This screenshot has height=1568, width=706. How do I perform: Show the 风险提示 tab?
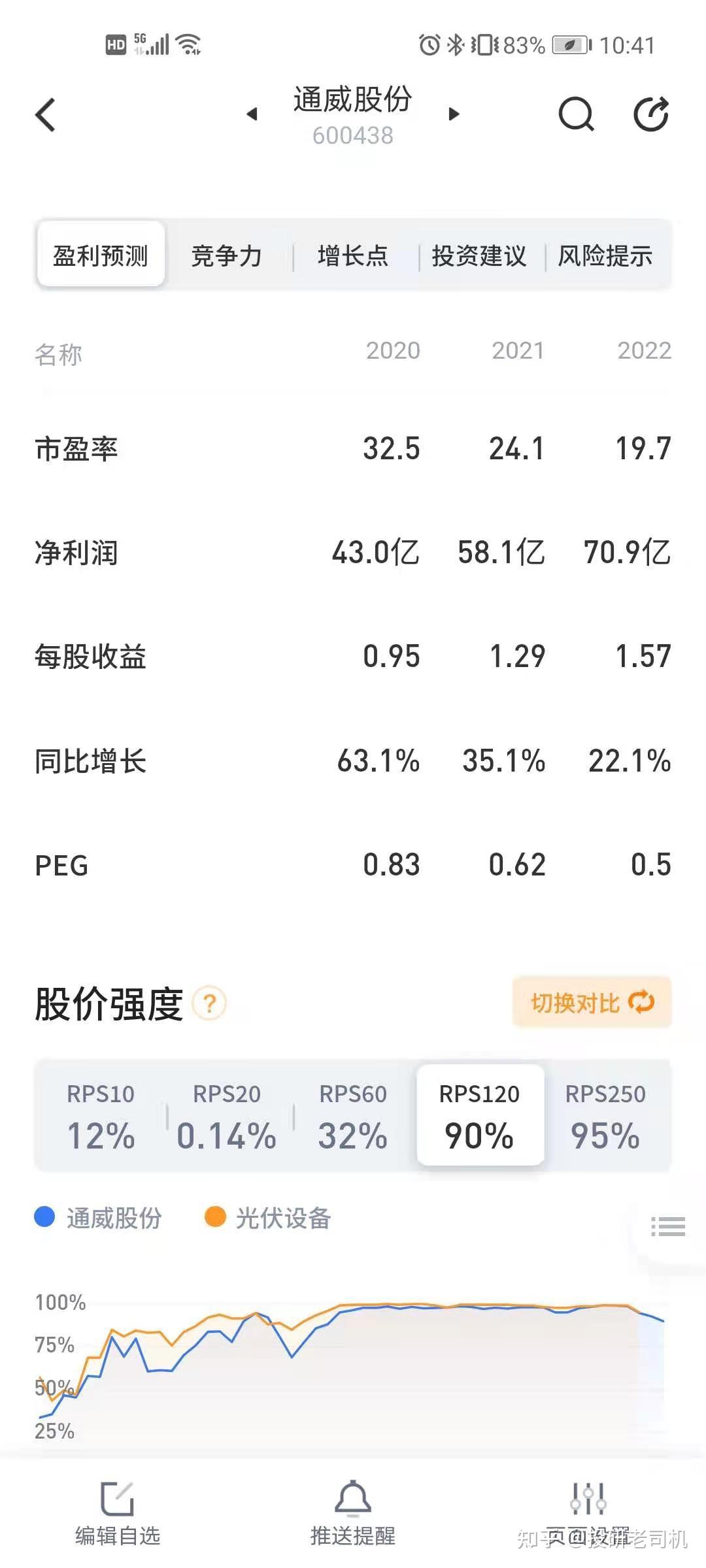tap(605, 255)
